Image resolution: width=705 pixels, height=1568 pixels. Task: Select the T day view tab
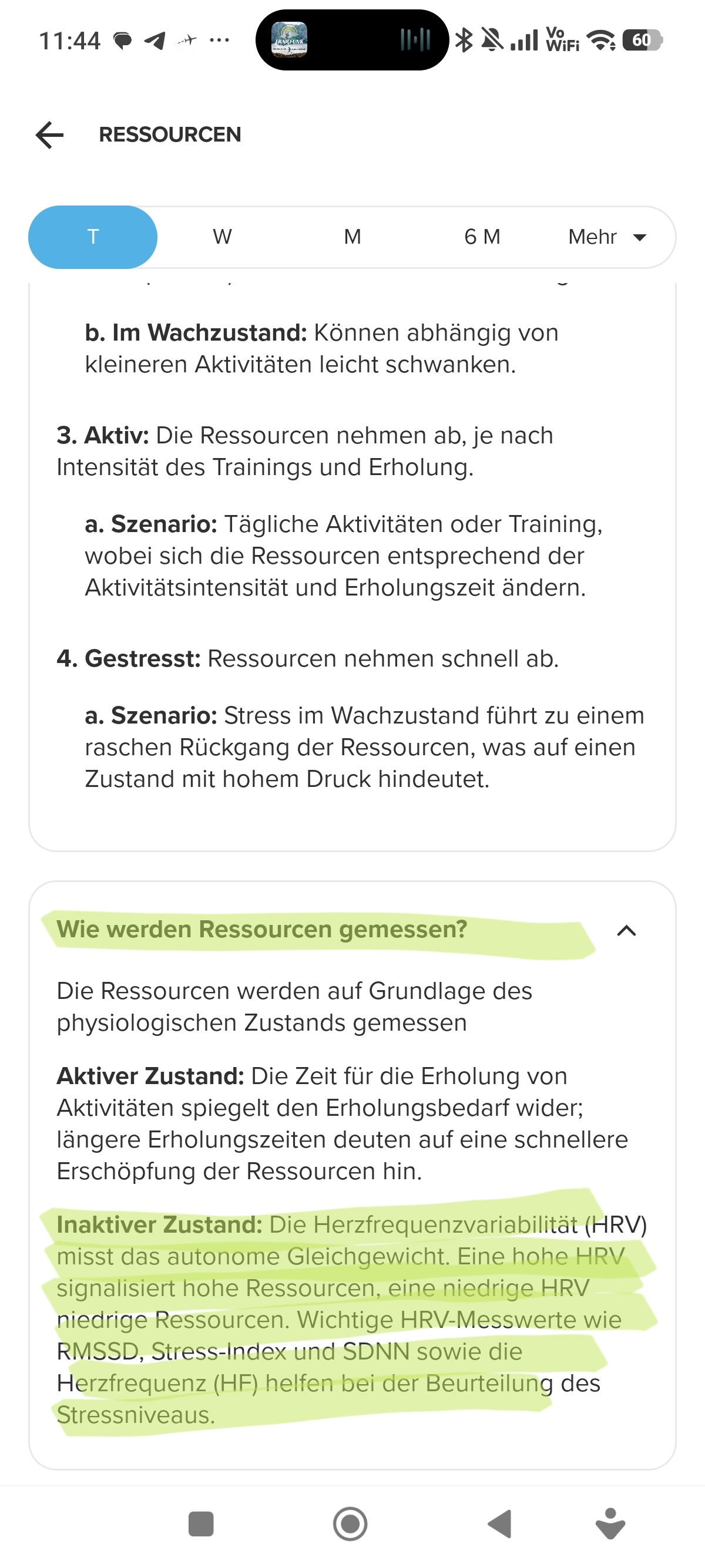(93, 237)
